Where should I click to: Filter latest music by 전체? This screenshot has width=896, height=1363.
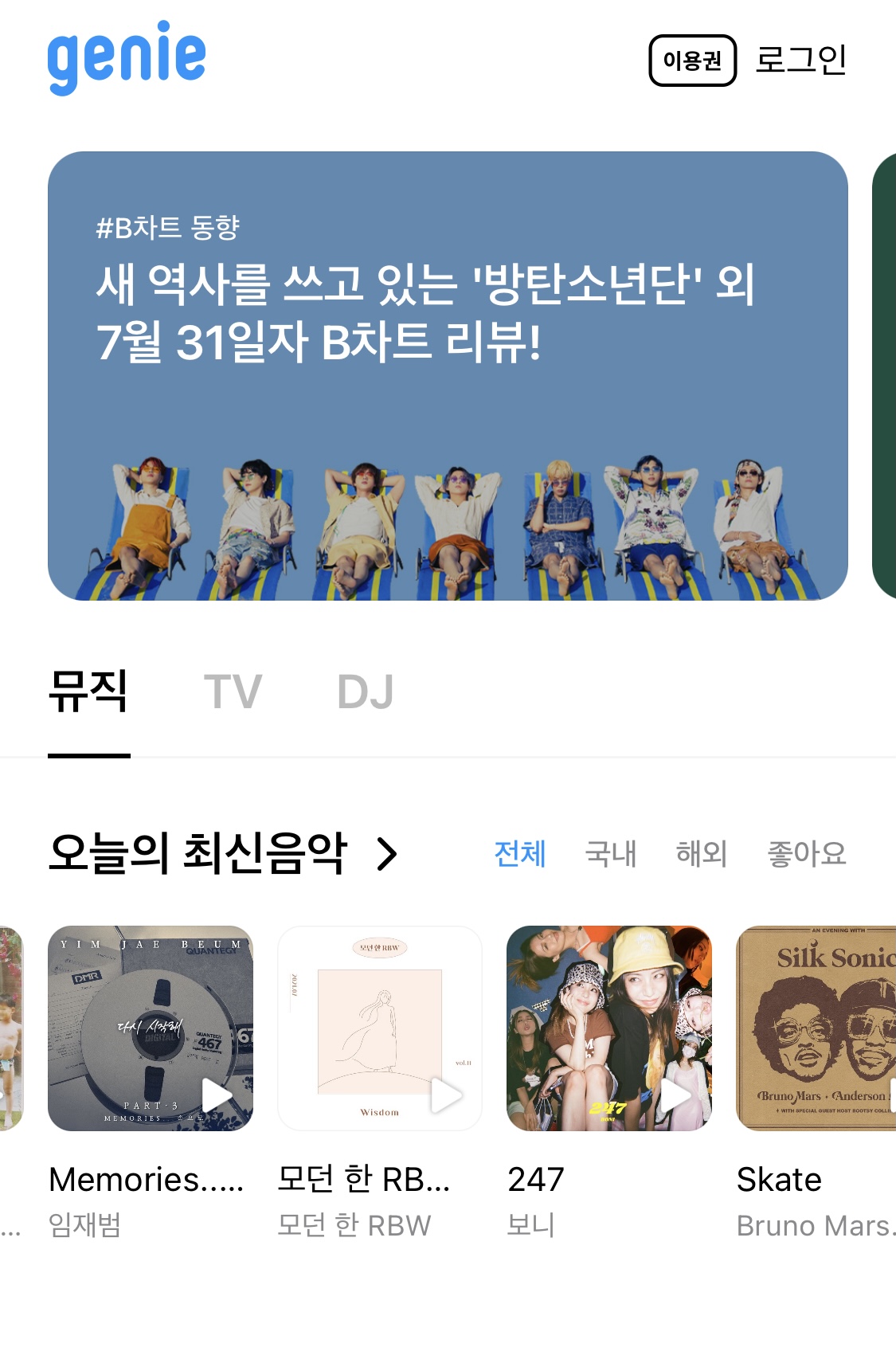519,854
